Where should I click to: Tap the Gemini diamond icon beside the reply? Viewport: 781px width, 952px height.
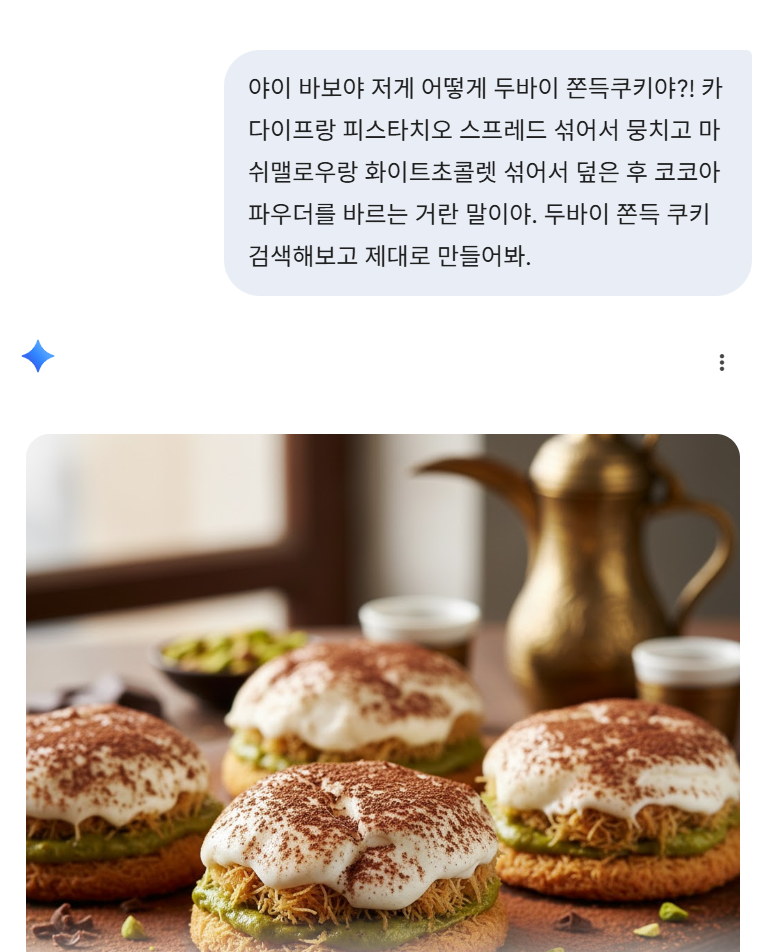[x=38, y=356]
